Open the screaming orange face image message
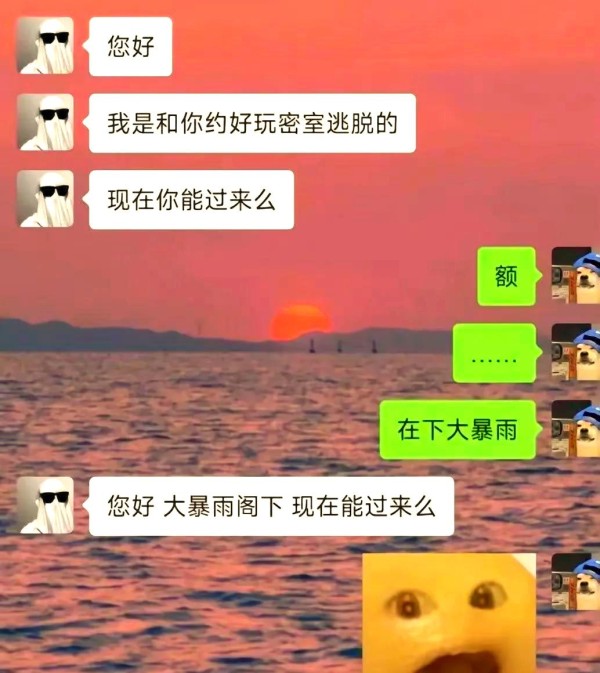Image resolution: width=600 pixels, height=673 pixels. (449, 612)
